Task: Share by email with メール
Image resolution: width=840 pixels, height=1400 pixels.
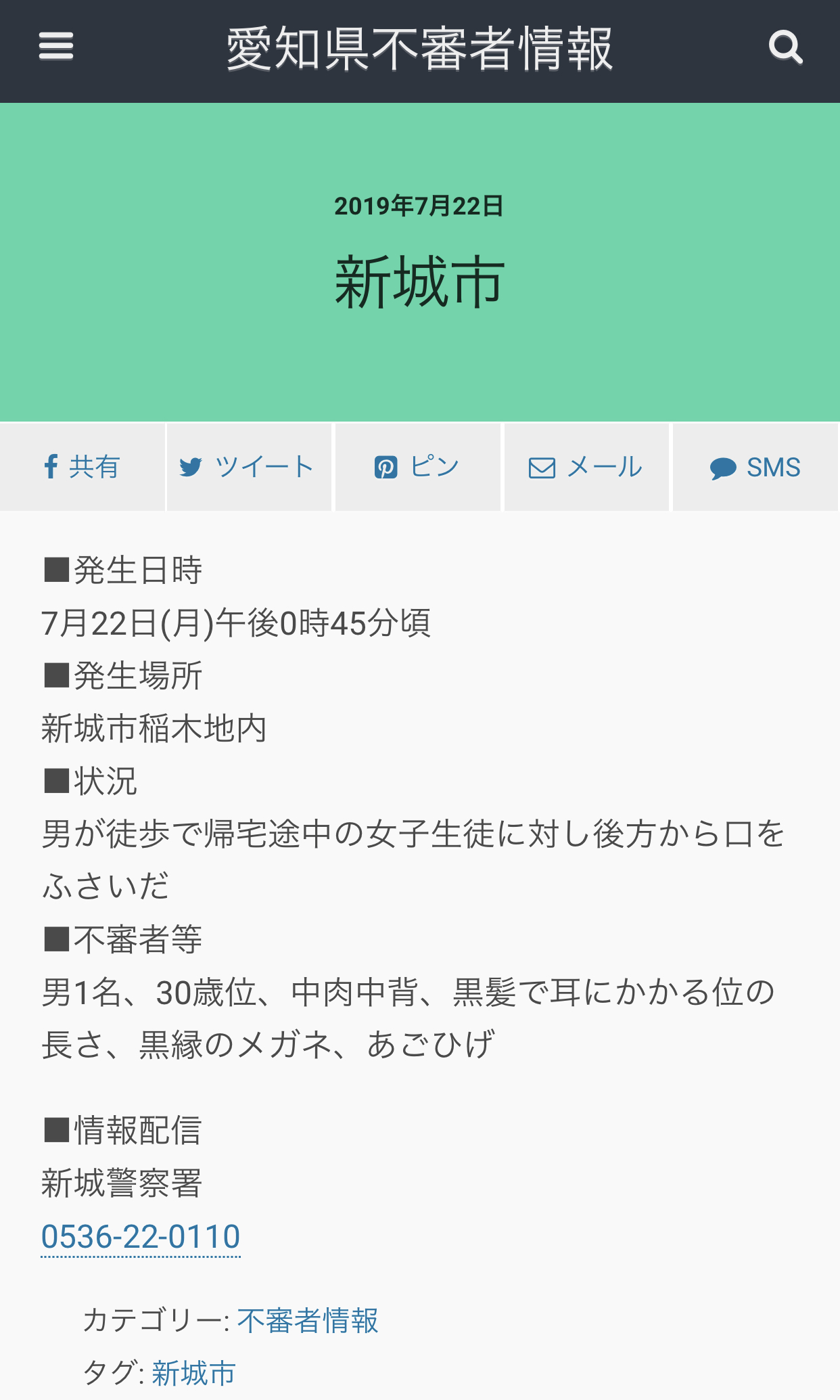Action: coord(586,467)
